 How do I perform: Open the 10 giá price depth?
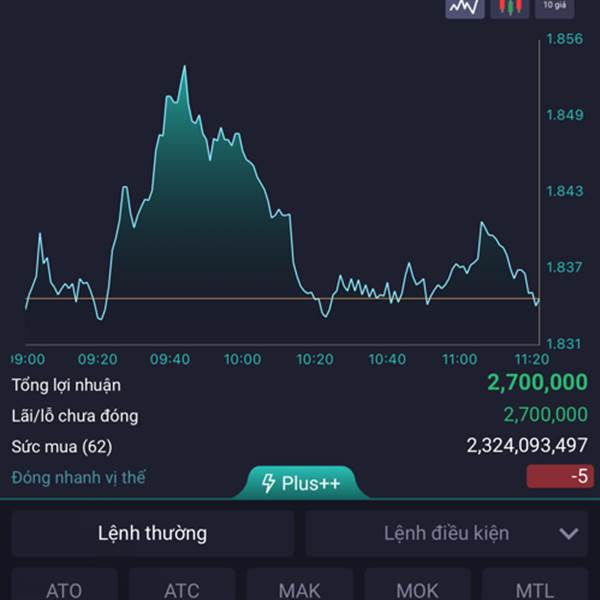(557, 7)
